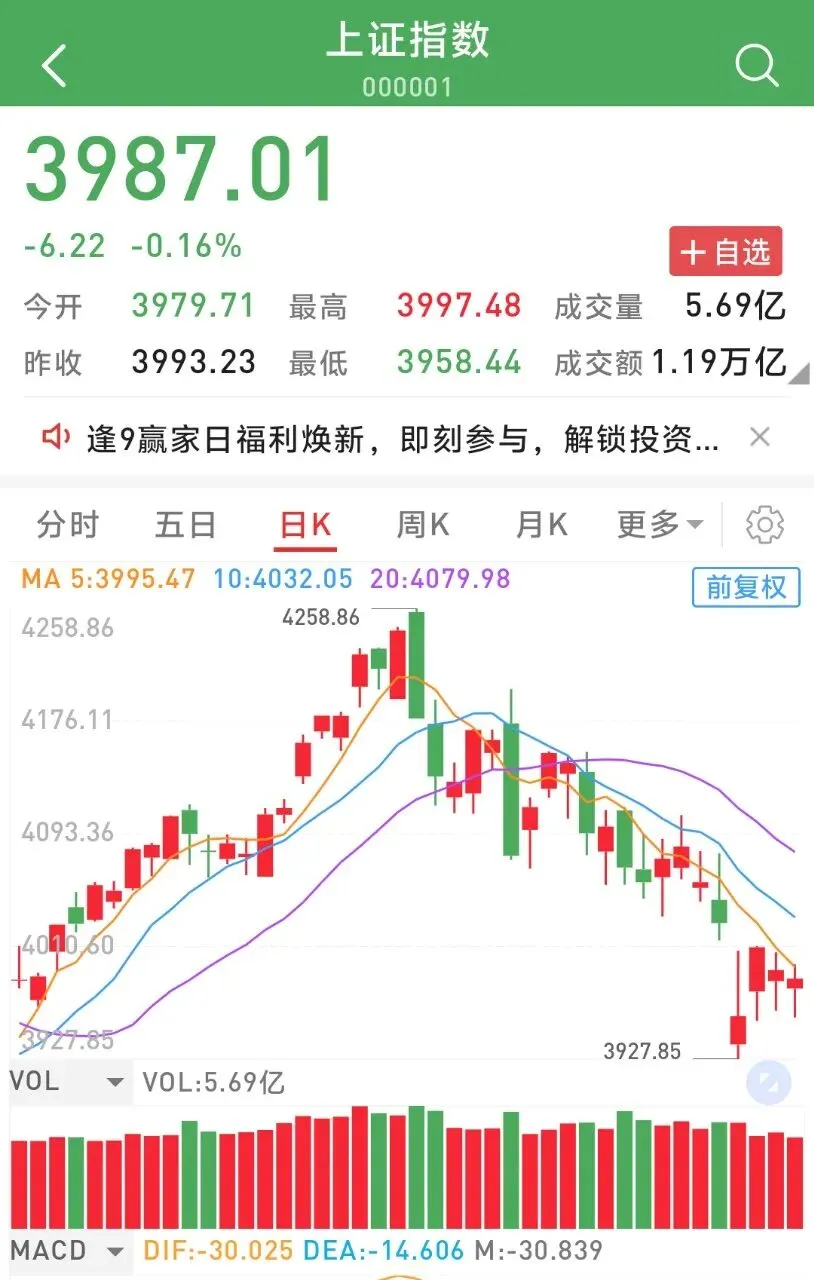Change the 前复权 adjustment option

747,588
